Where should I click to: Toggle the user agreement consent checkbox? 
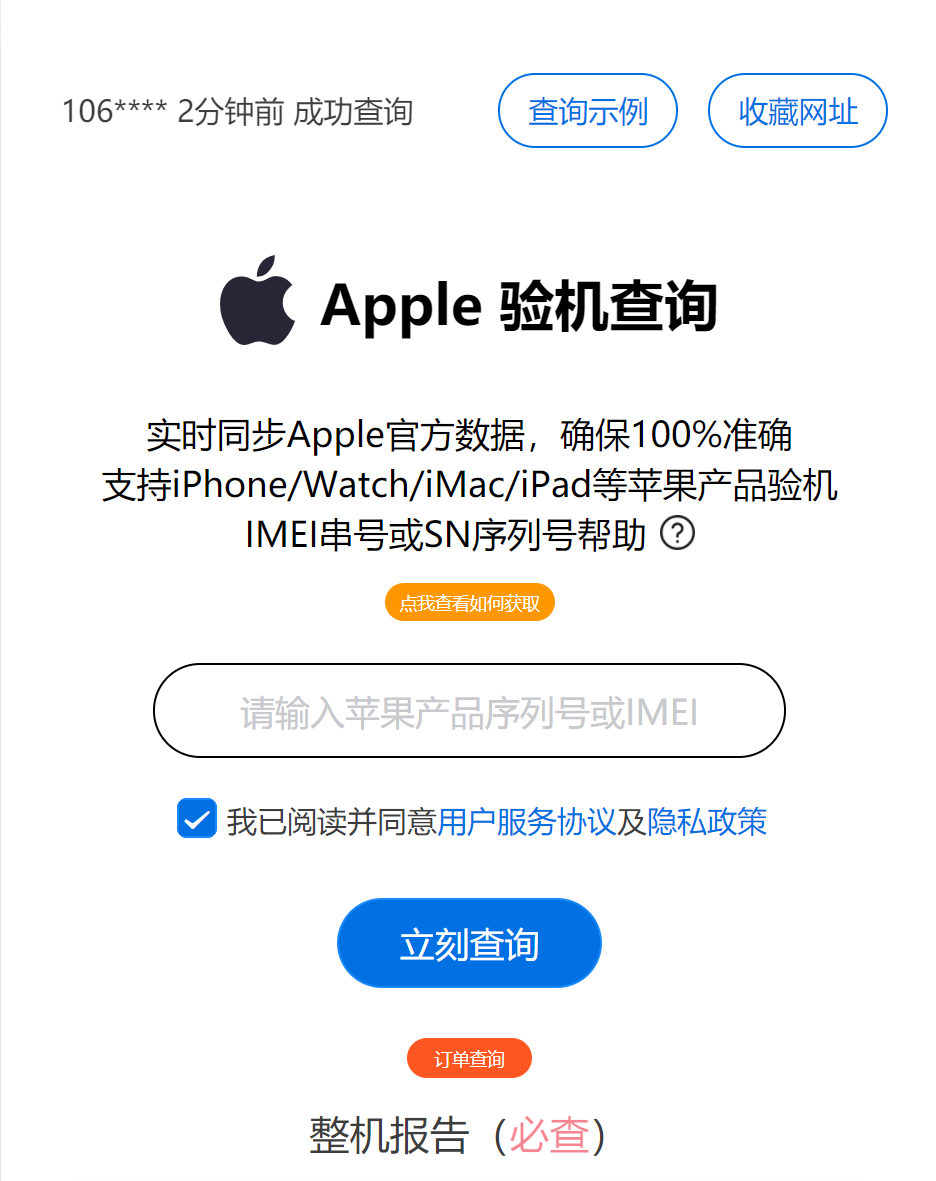[196, 819]
